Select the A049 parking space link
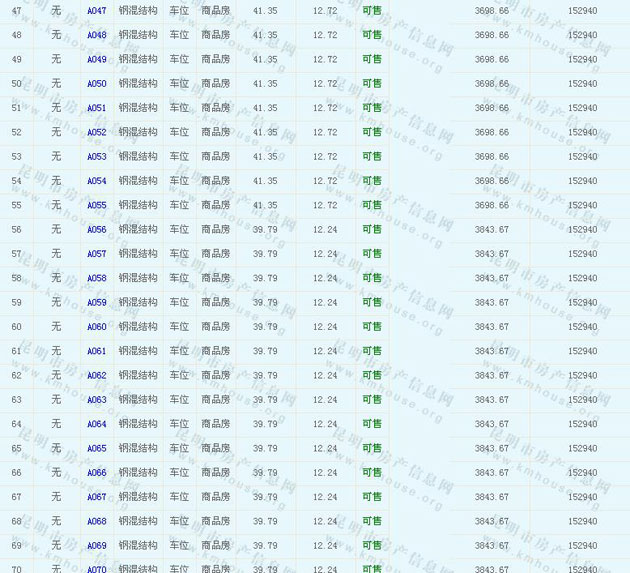The height and width of the screenshot is (573, 630). (96, 59)
